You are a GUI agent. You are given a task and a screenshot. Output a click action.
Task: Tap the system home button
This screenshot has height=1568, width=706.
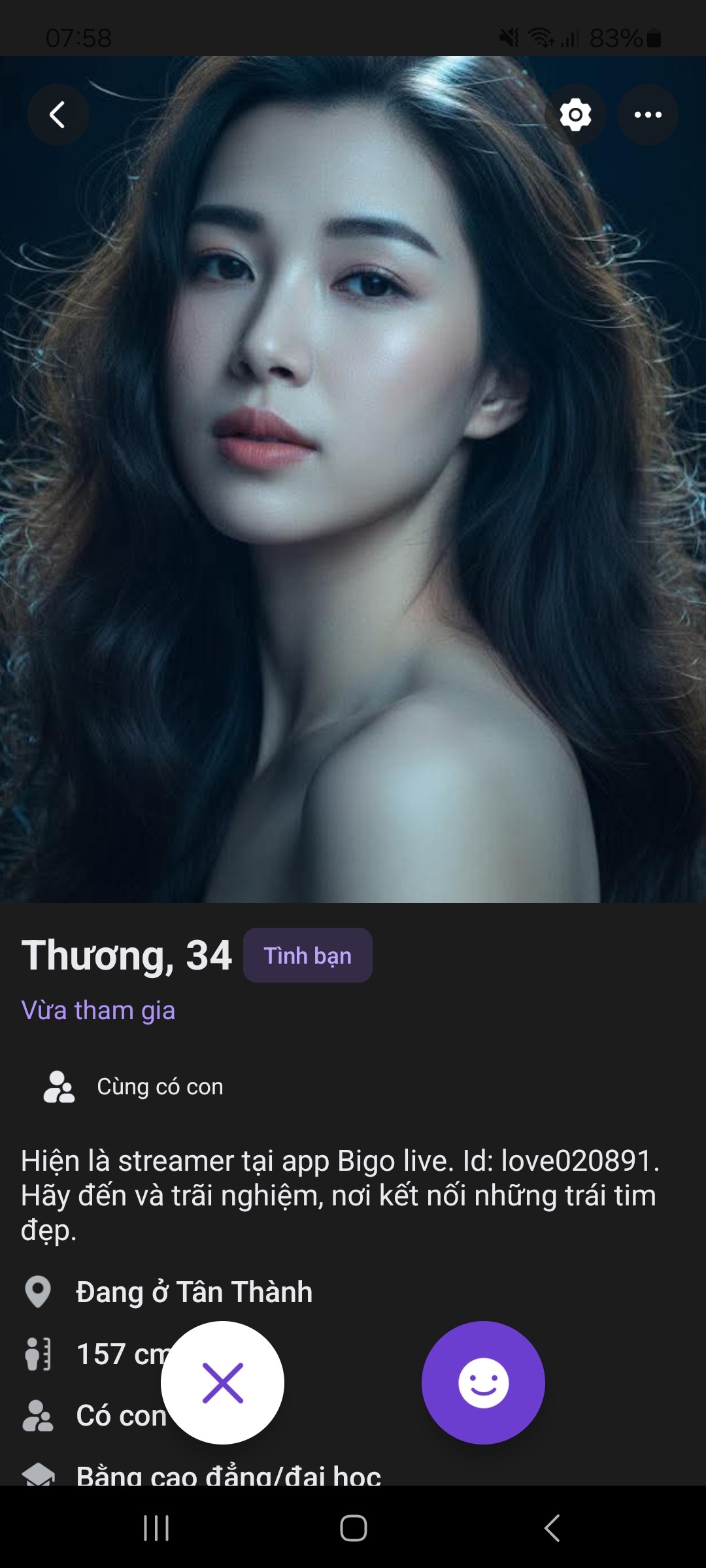coord(353,1528)
